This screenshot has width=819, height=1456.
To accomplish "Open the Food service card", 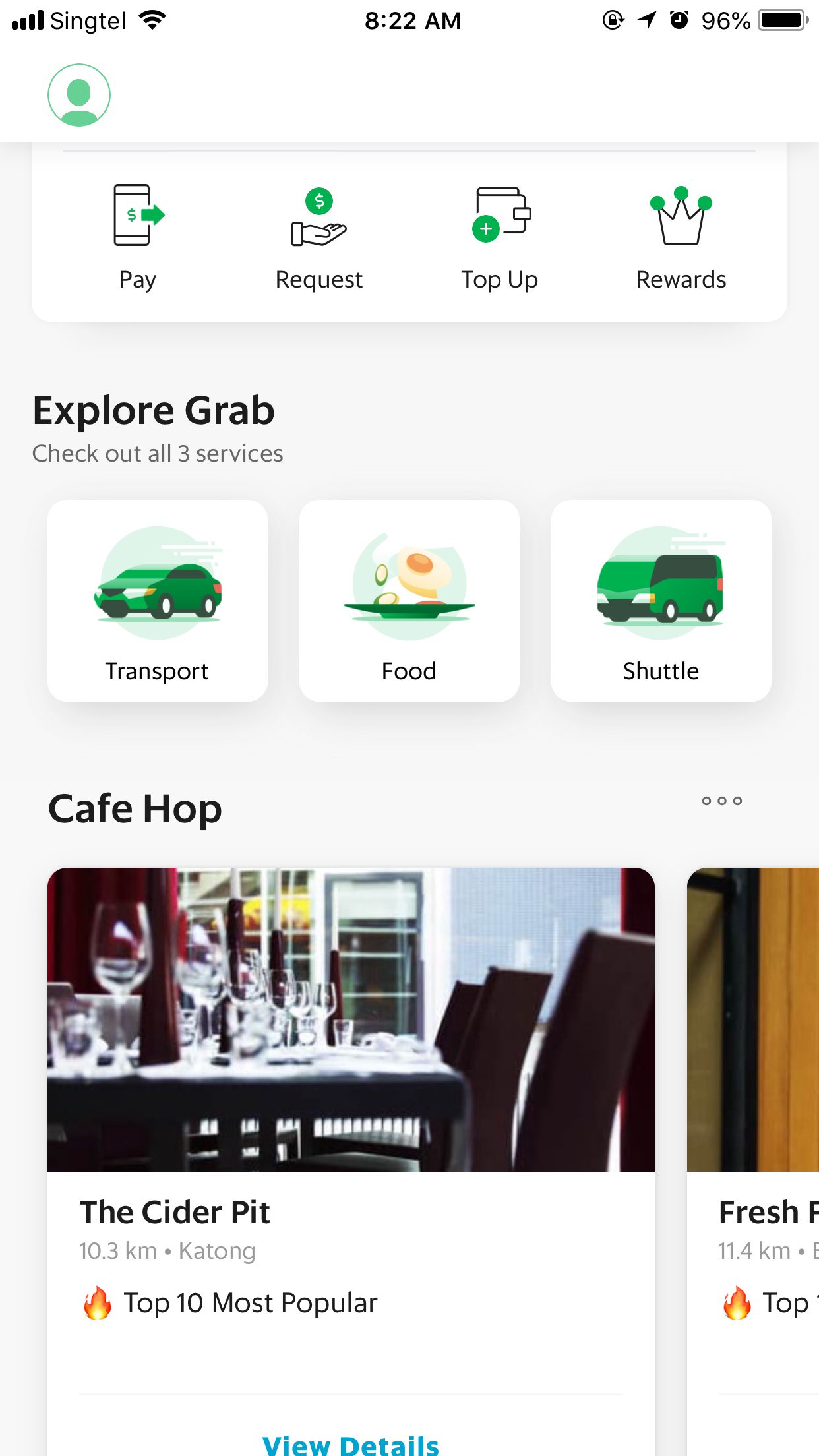I will [x=409, y=600].
